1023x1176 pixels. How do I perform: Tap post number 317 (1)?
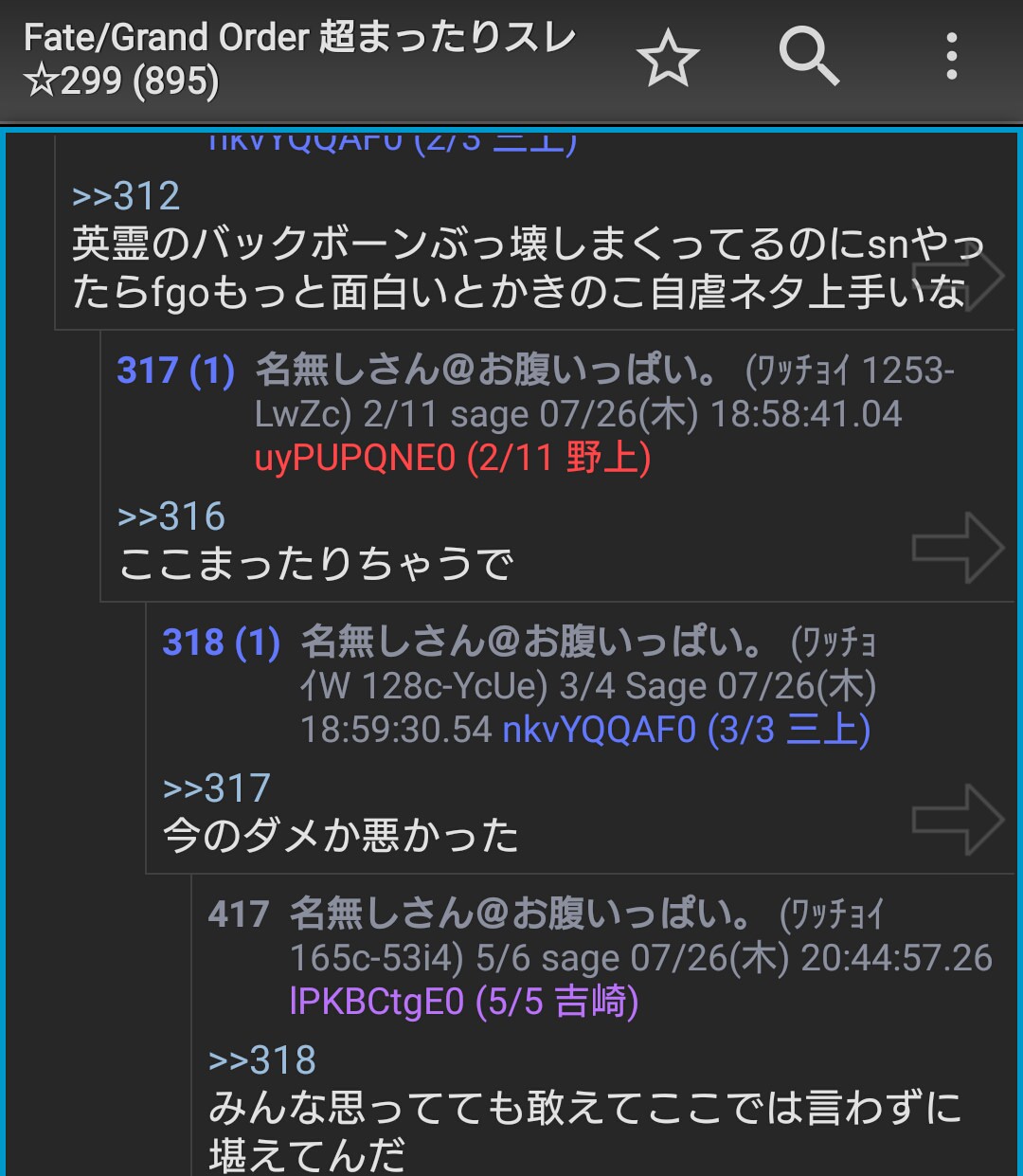coord(175,371)
